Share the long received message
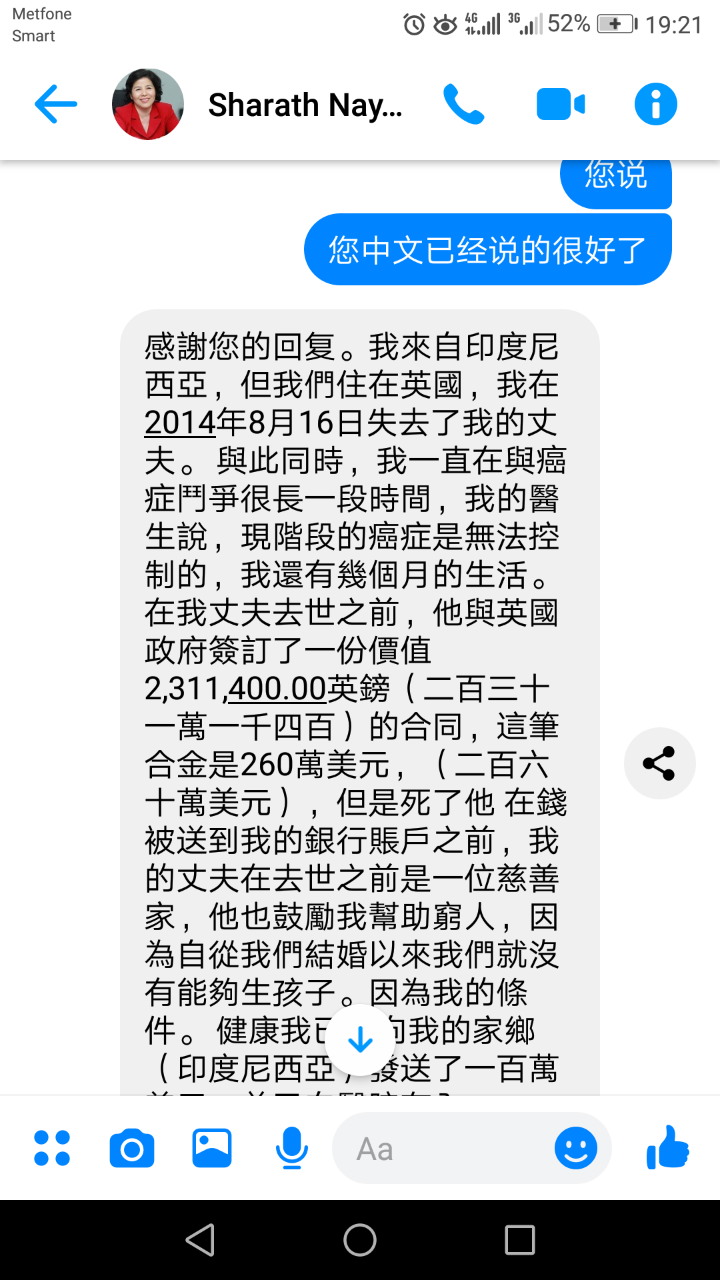 pyautogui.click(x=659, y=764)
